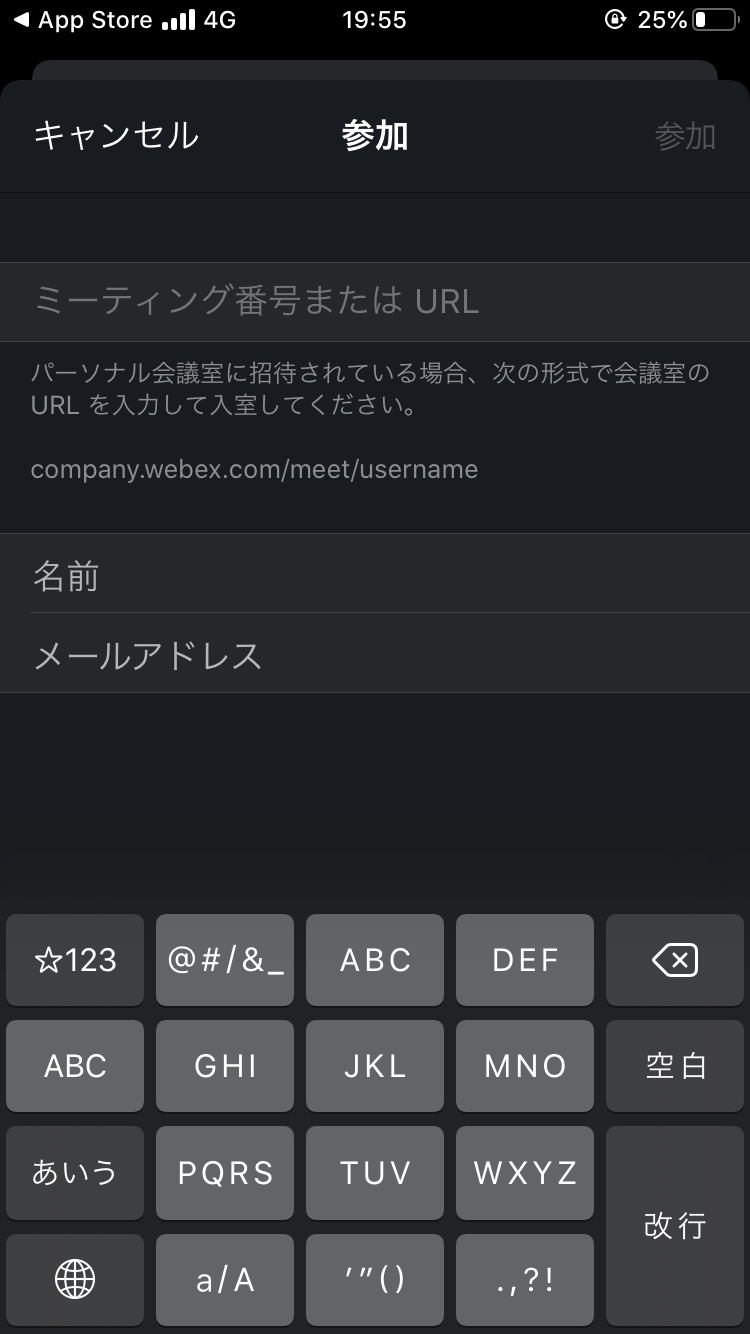Tap the '"() punctuation key
750x1334 pixels.
point(375,1280)
